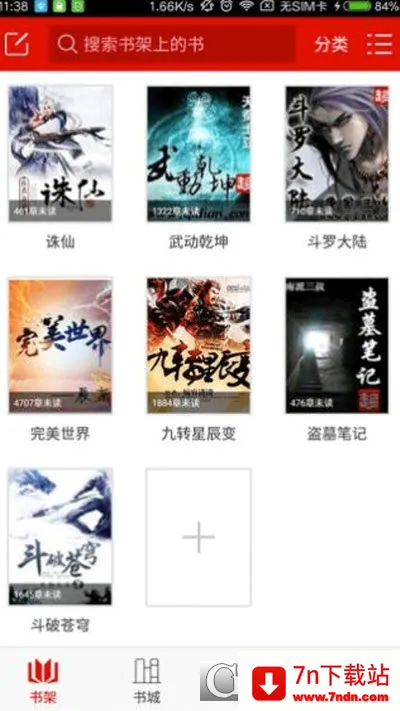
Task: Open the book 盗墓笔记
Action: point(337,346)
